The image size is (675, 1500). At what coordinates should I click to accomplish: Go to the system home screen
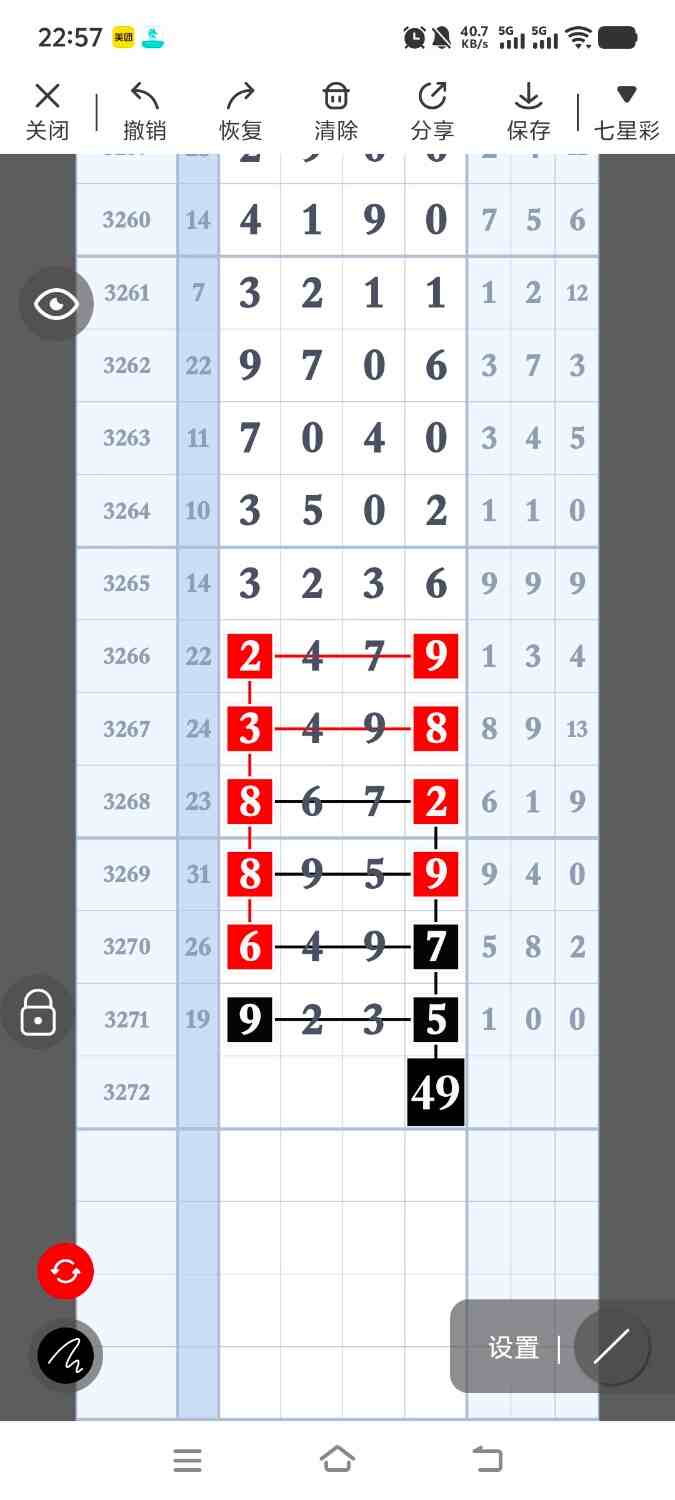coord(337,1460)
